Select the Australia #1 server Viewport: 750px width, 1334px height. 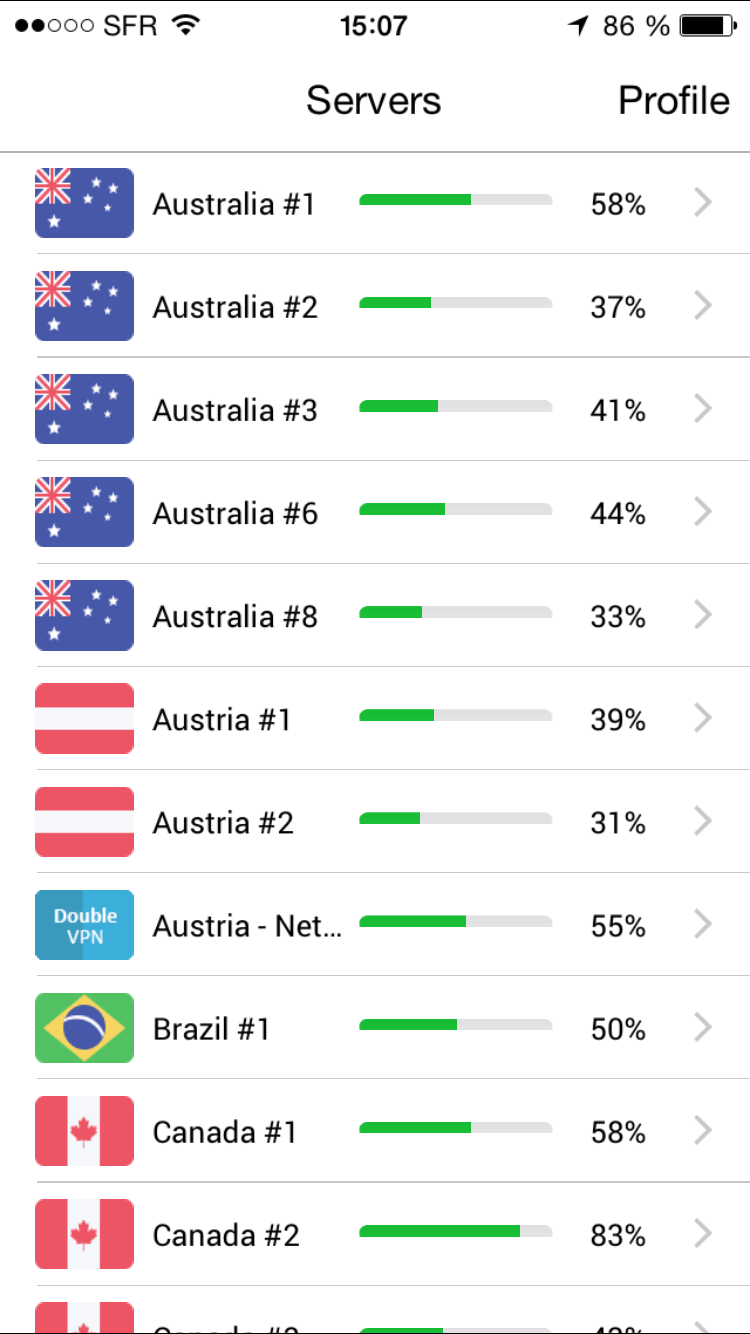click(x=375, y=203)
